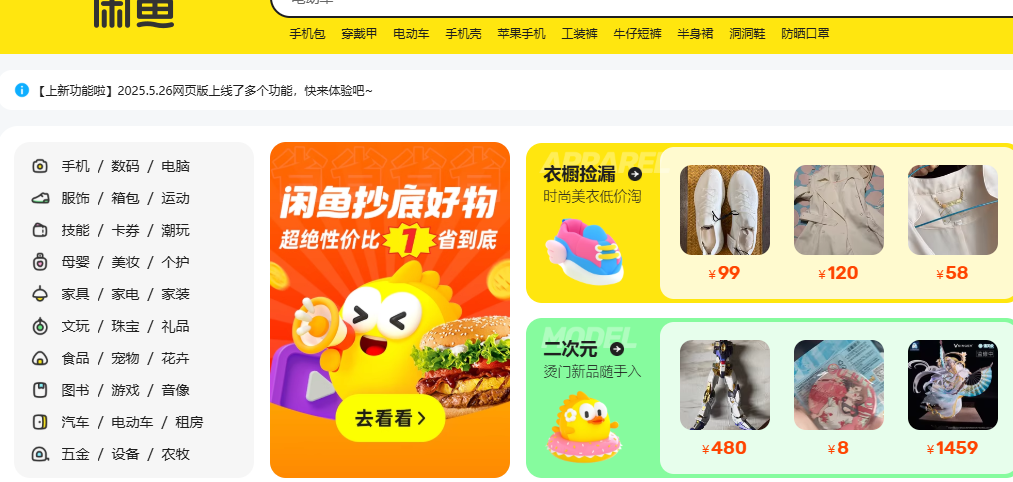Open the ¥1459 anime figure listing

(952, 385)
